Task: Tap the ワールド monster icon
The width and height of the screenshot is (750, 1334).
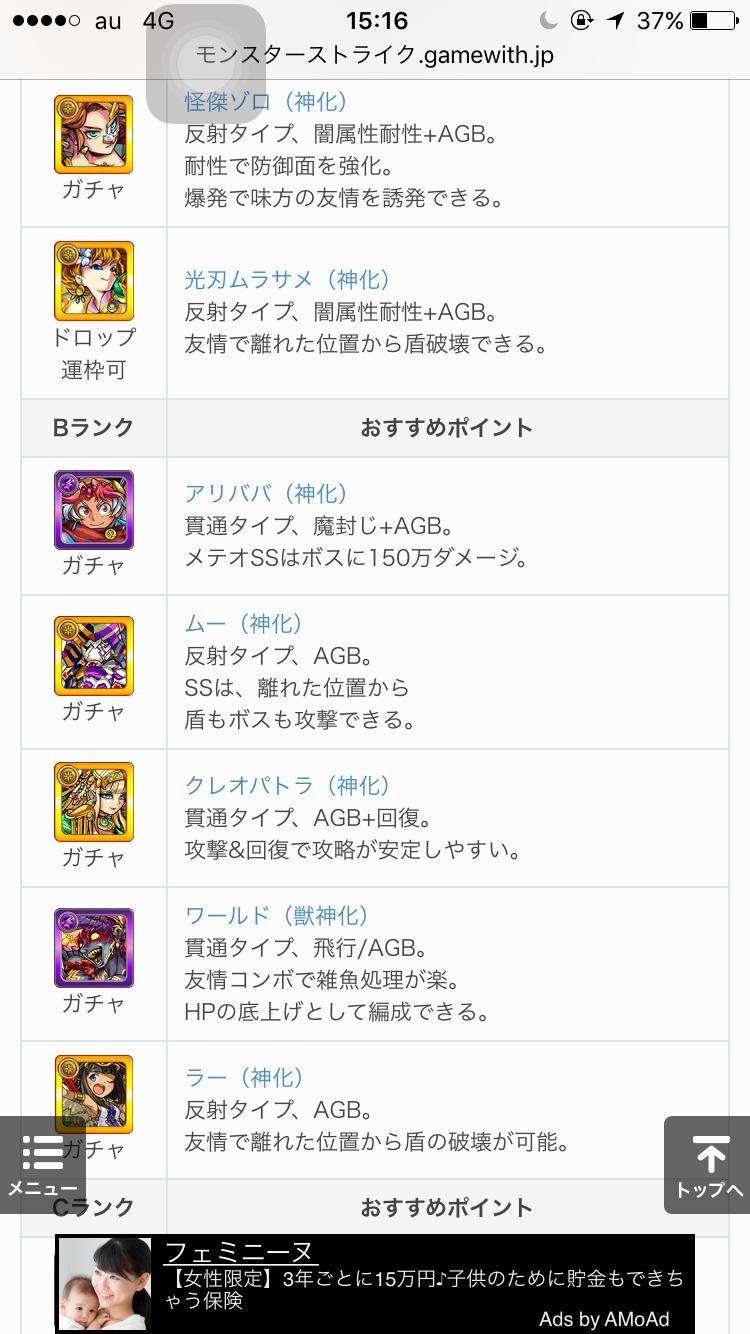Action: [94, 948]
